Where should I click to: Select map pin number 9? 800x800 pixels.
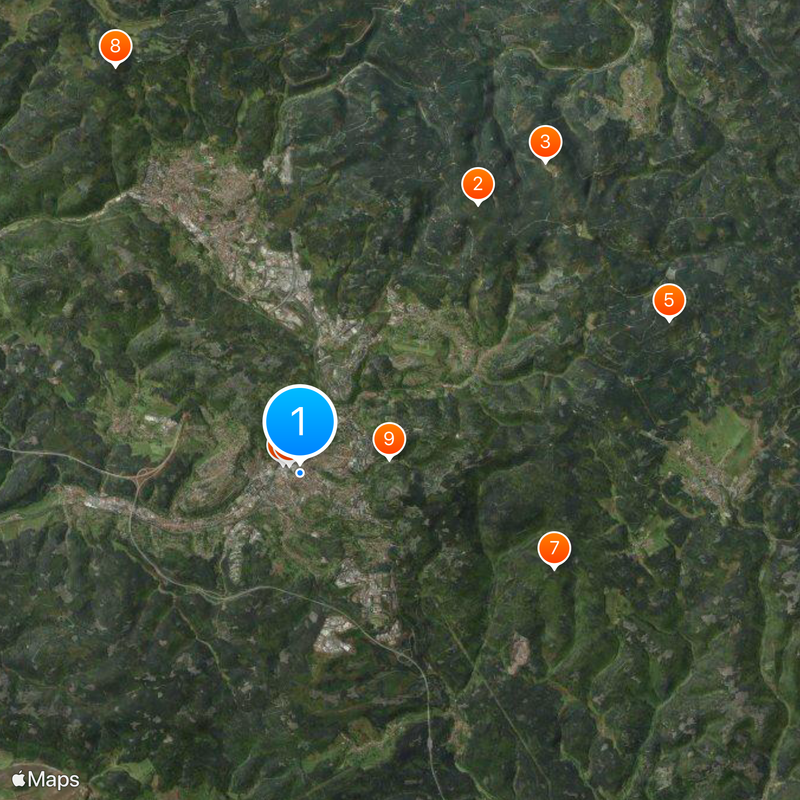(389, 439)
